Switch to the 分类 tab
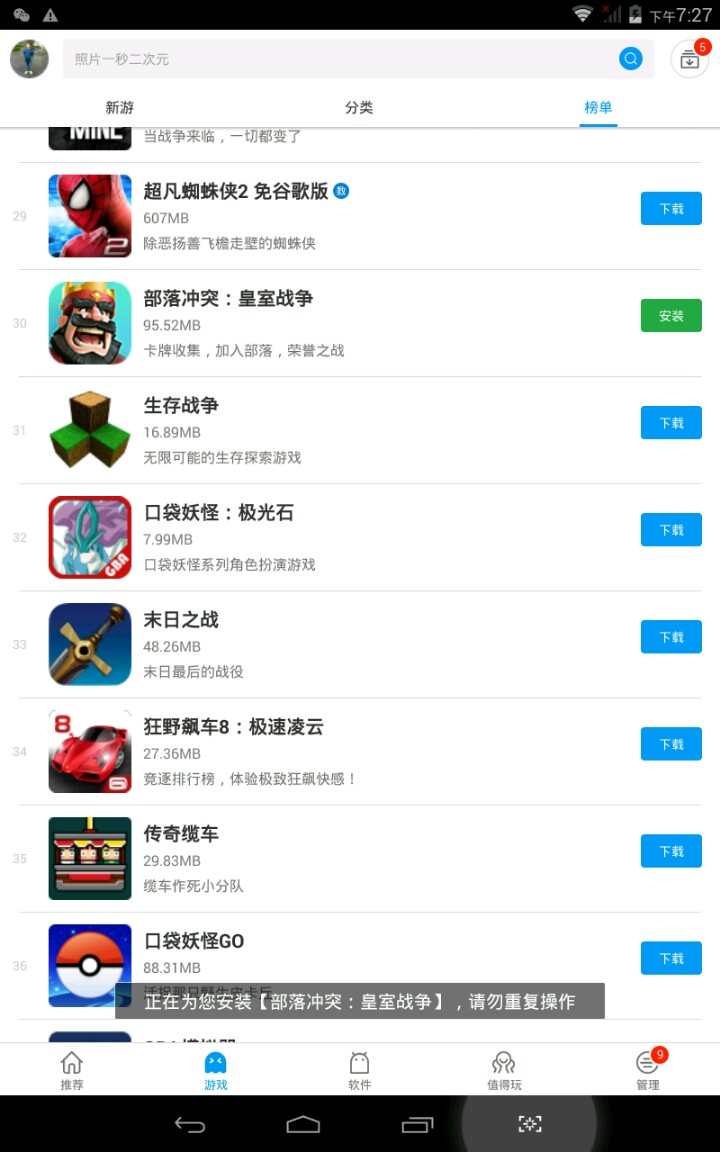 (x=359, y=108)
